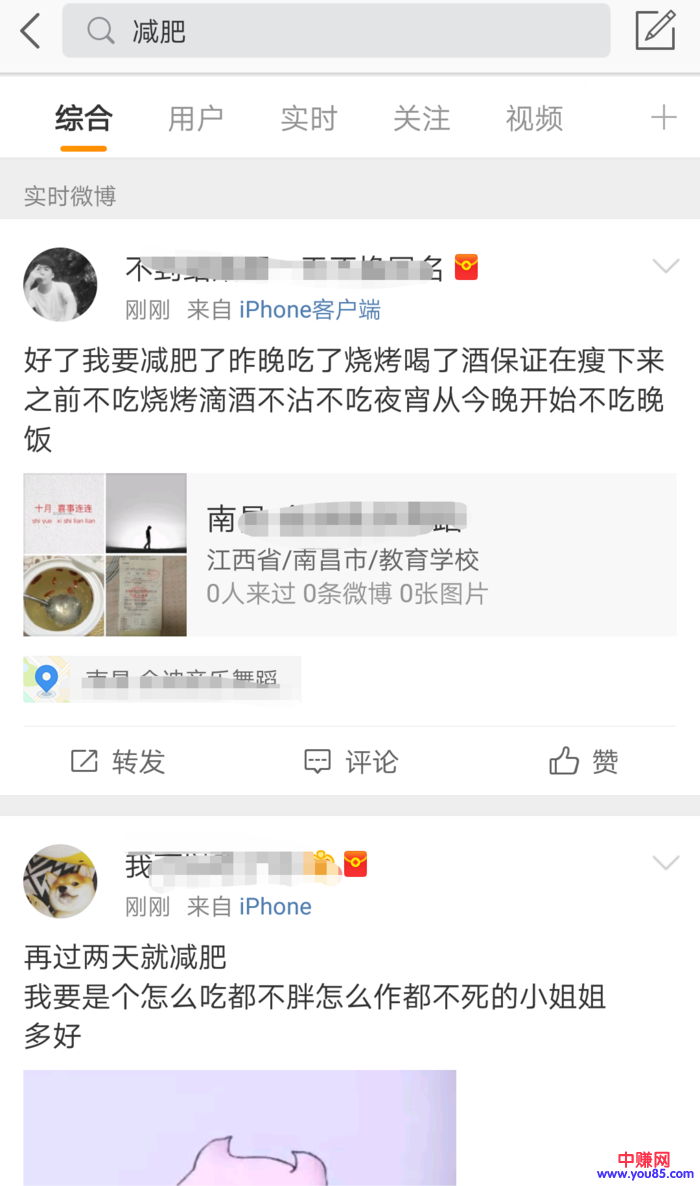The image size is (700, 1186).
Task: Open the 关注 tab
Action: coord(421,119)
